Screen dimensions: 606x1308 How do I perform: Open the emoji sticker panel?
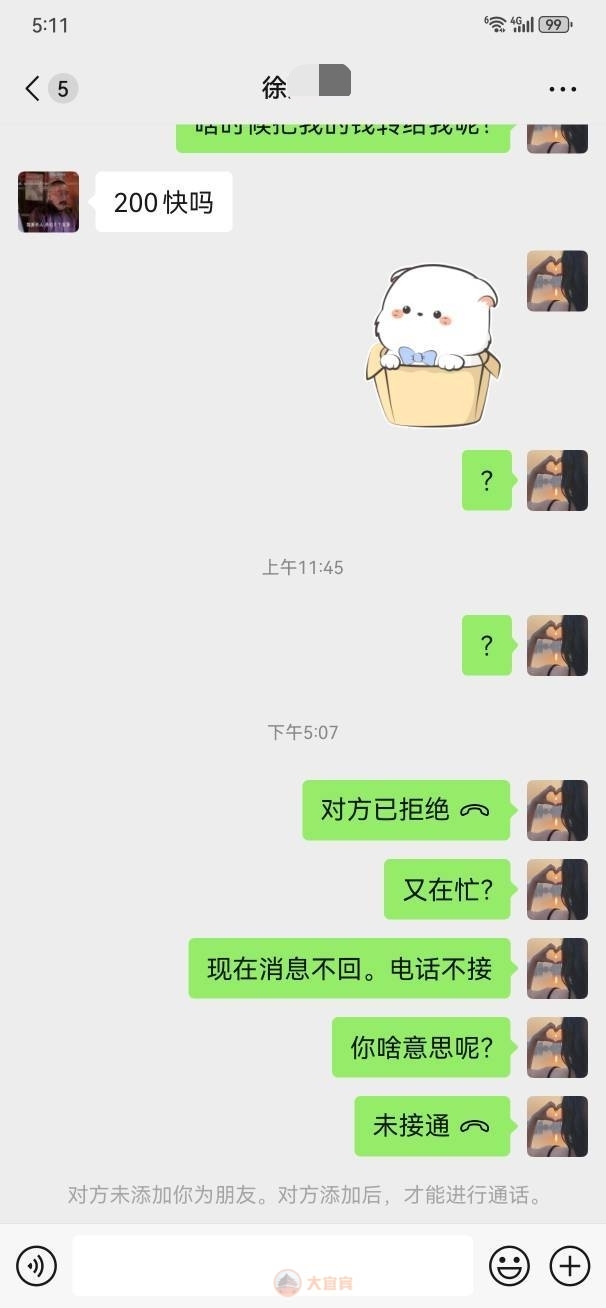pyautogui.click(x=509, y=1266)
